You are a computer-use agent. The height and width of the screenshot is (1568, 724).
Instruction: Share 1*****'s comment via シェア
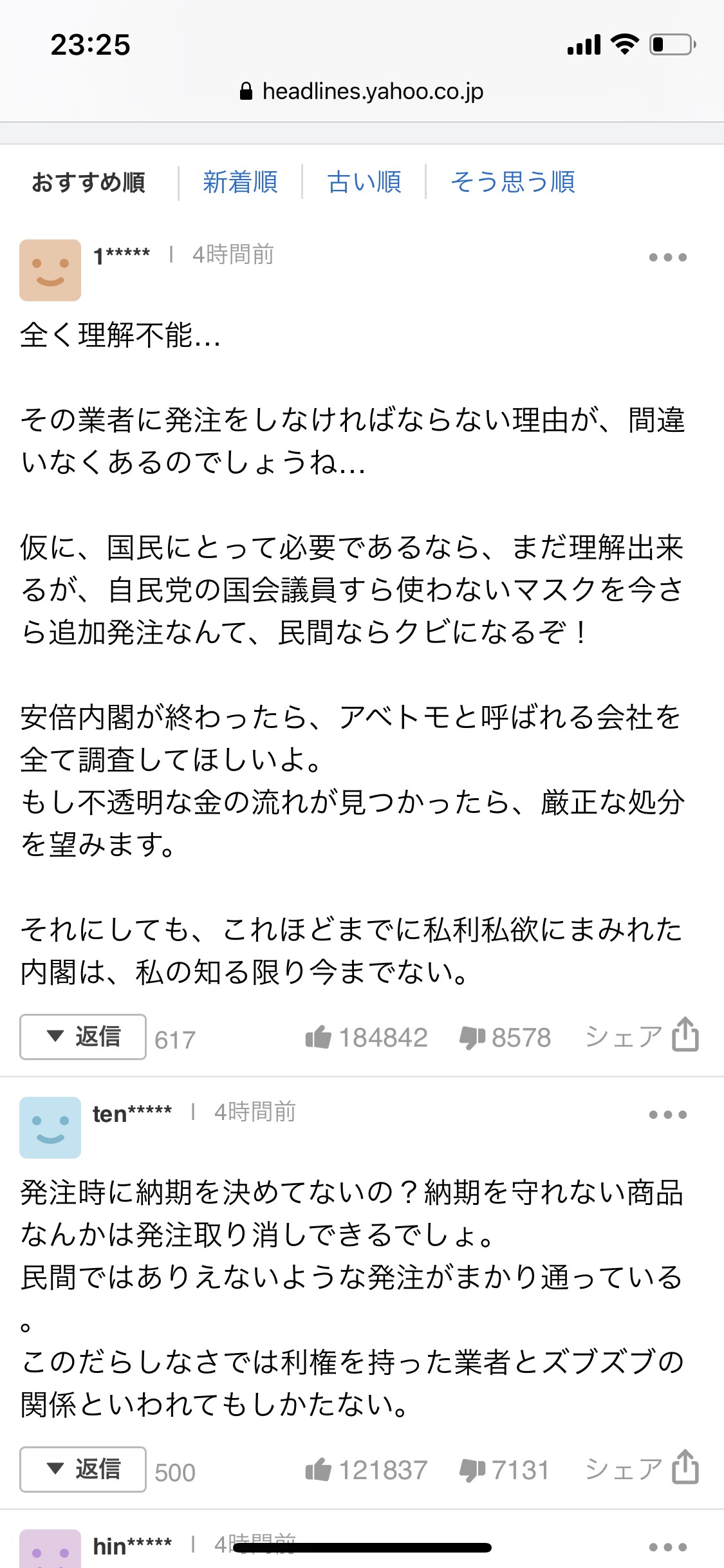(642, 1036)
